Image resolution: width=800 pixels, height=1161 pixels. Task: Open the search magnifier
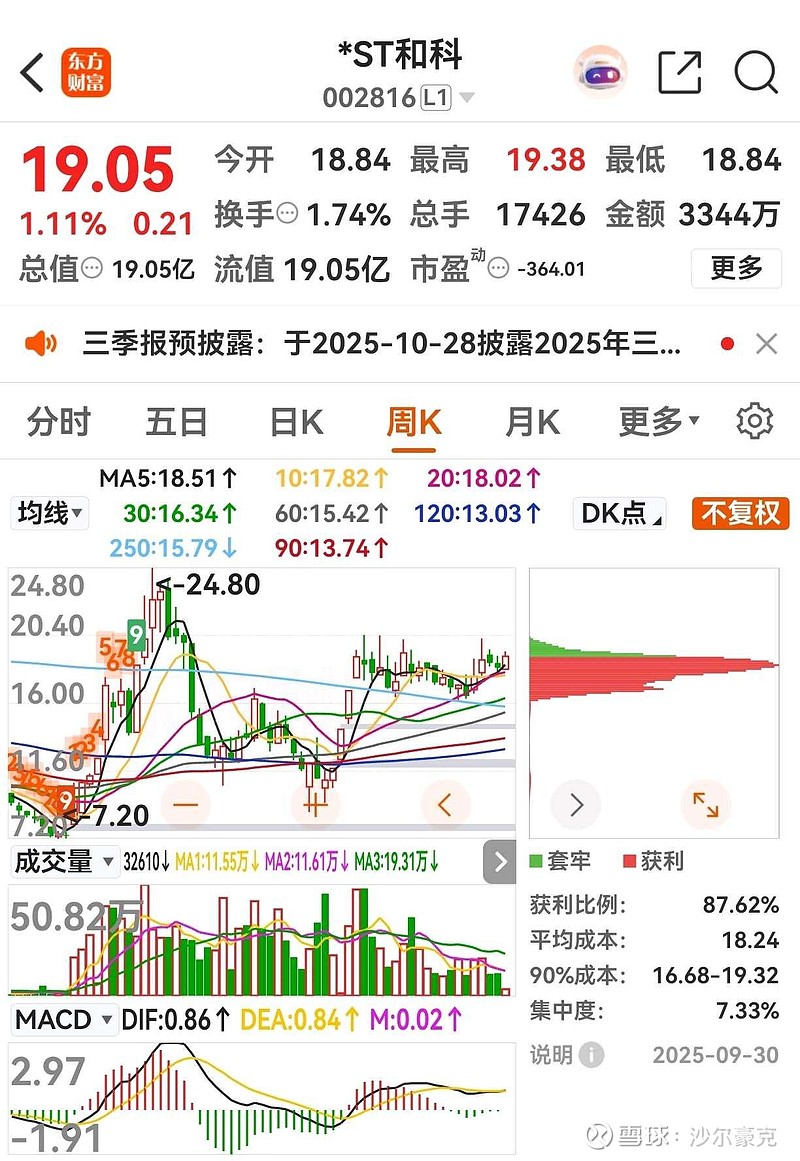click(756, 73)
